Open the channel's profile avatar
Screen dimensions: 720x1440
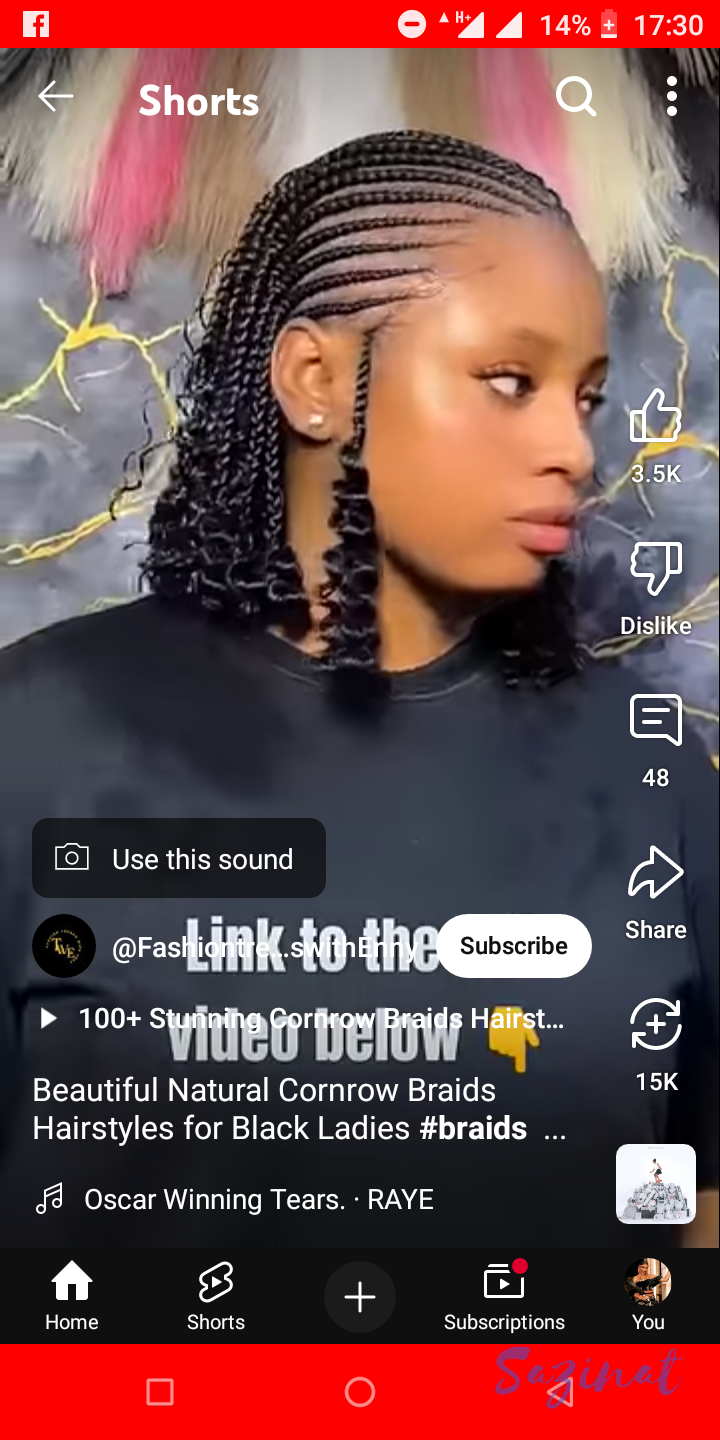click(x=64, y=946)
